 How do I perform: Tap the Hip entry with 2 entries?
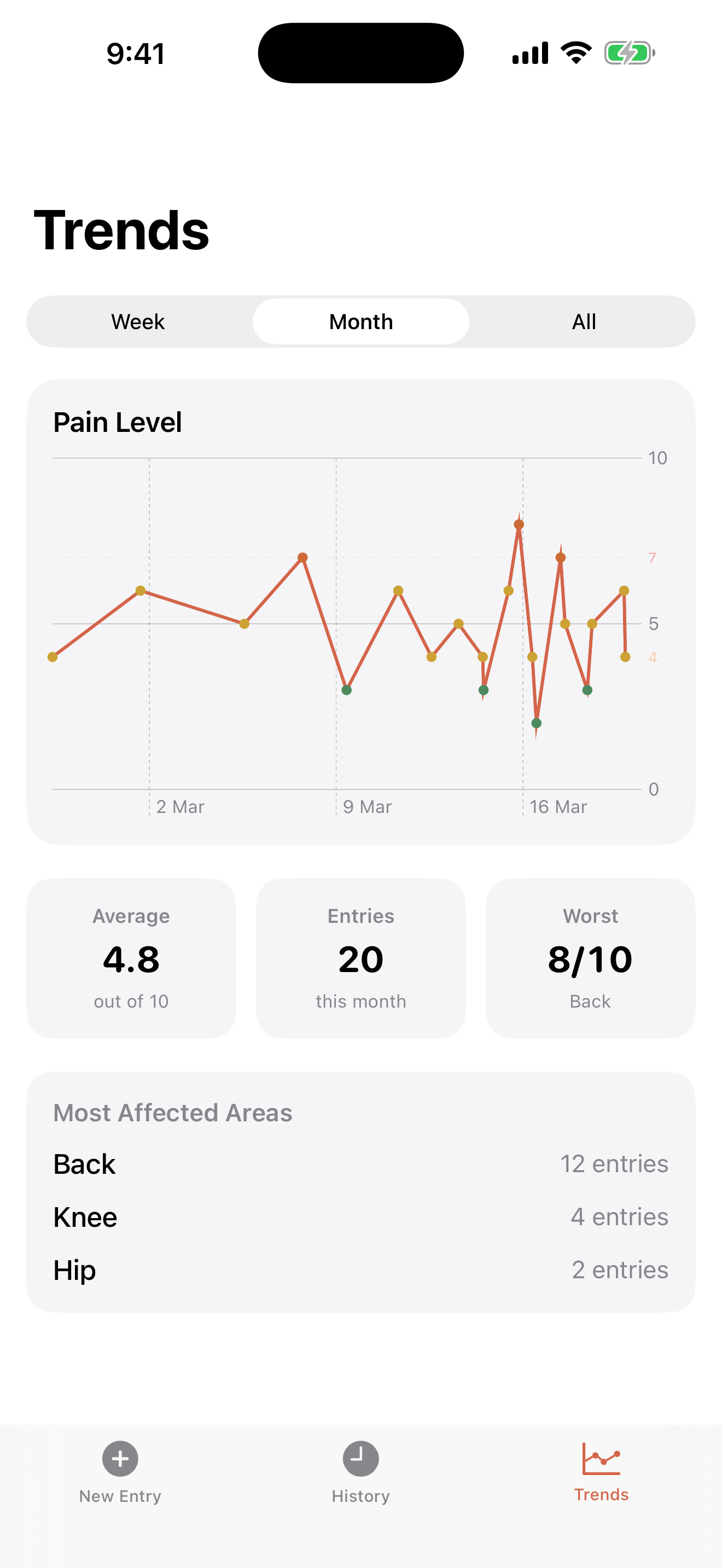pos(360,1269)
